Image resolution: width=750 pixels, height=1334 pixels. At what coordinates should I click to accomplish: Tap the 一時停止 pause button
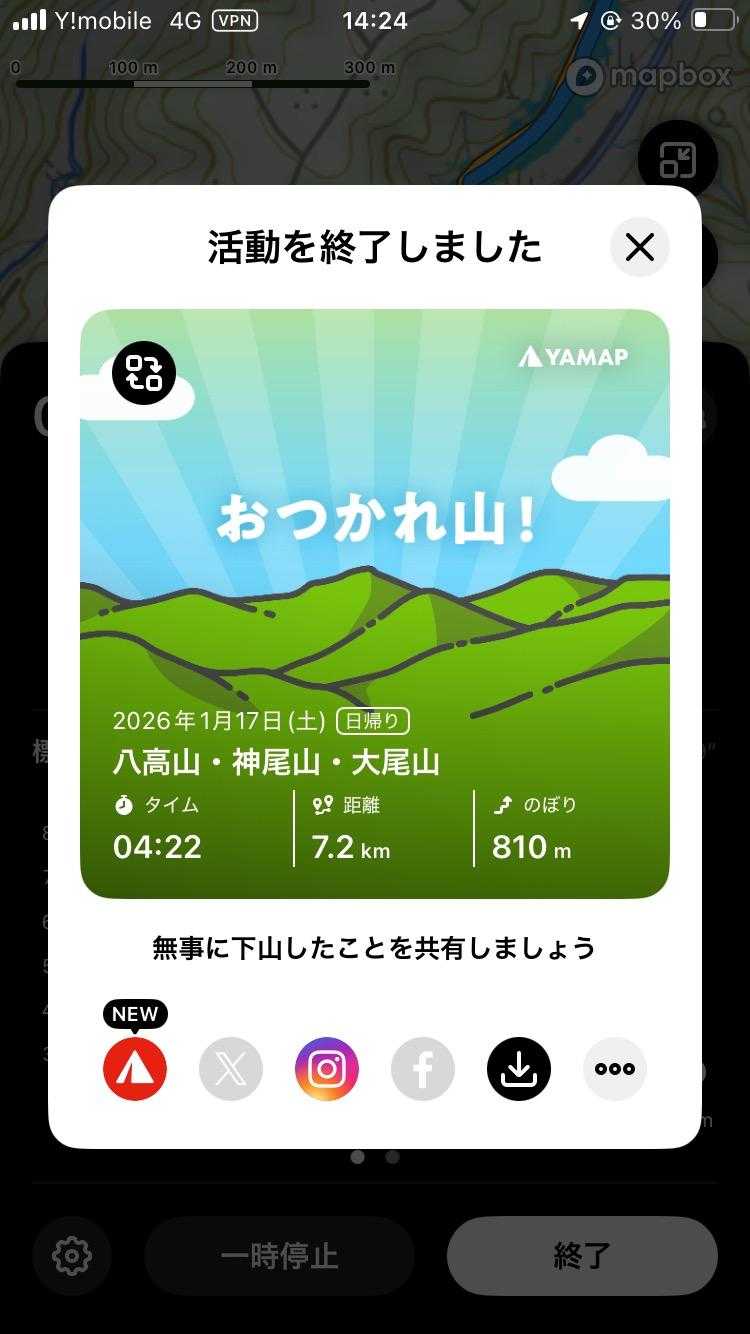point(280,1256)
